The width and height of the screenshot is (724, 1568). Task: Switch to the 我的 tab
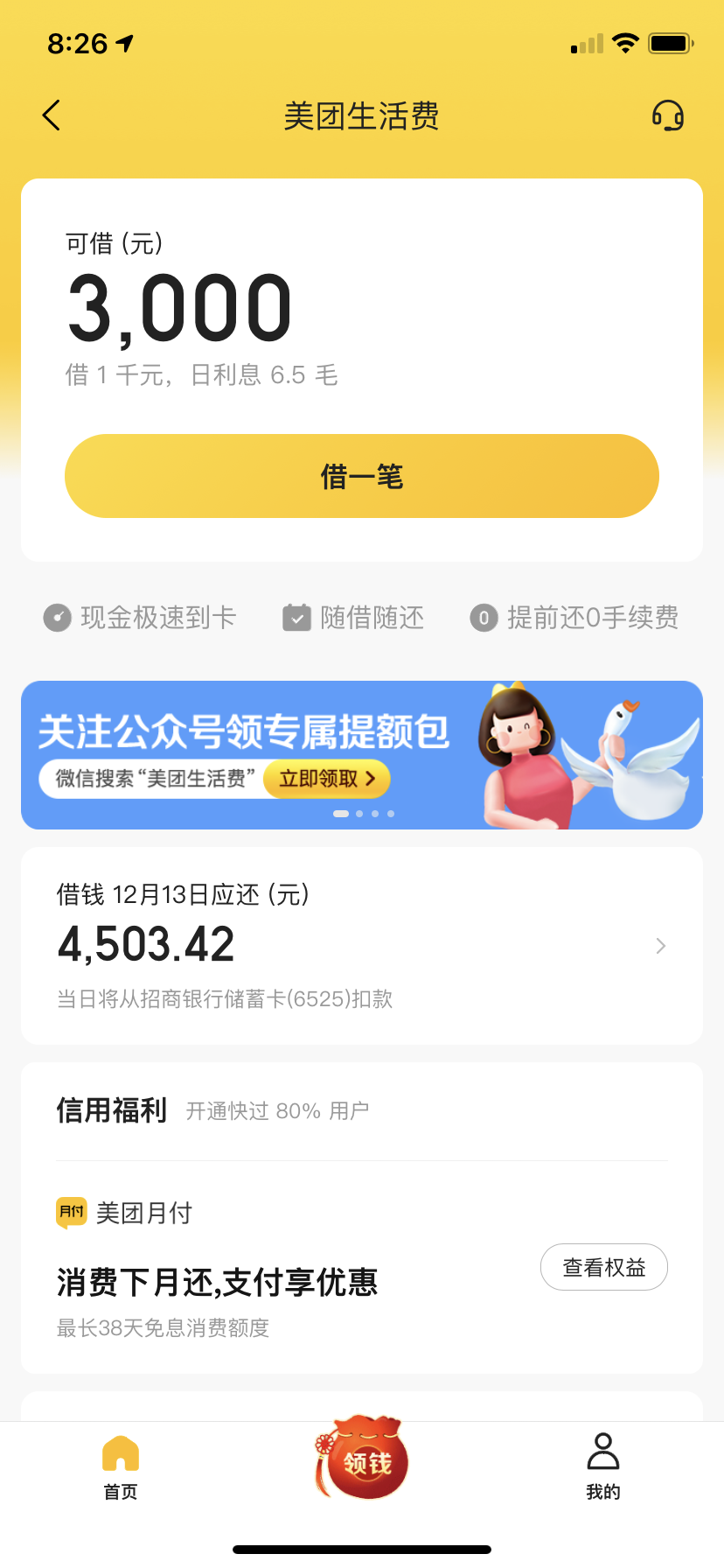pyautogui.click(x=602, y=1467)
